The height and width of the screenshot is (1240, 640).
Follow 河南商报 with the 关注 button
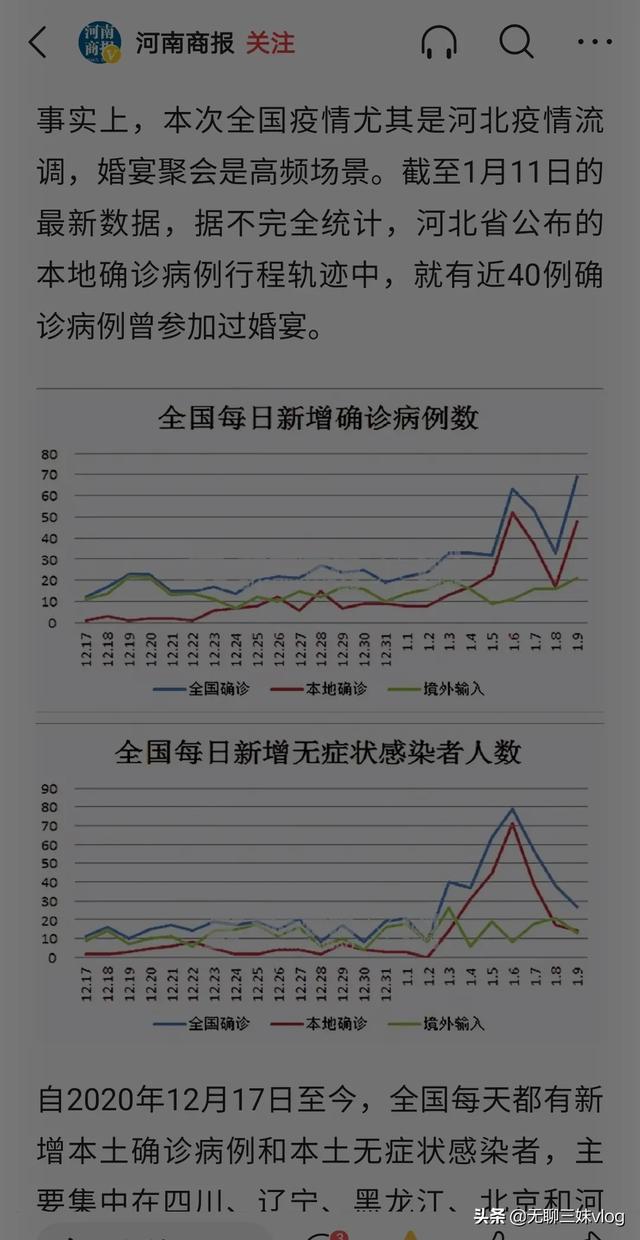click(x=270, y=43)
